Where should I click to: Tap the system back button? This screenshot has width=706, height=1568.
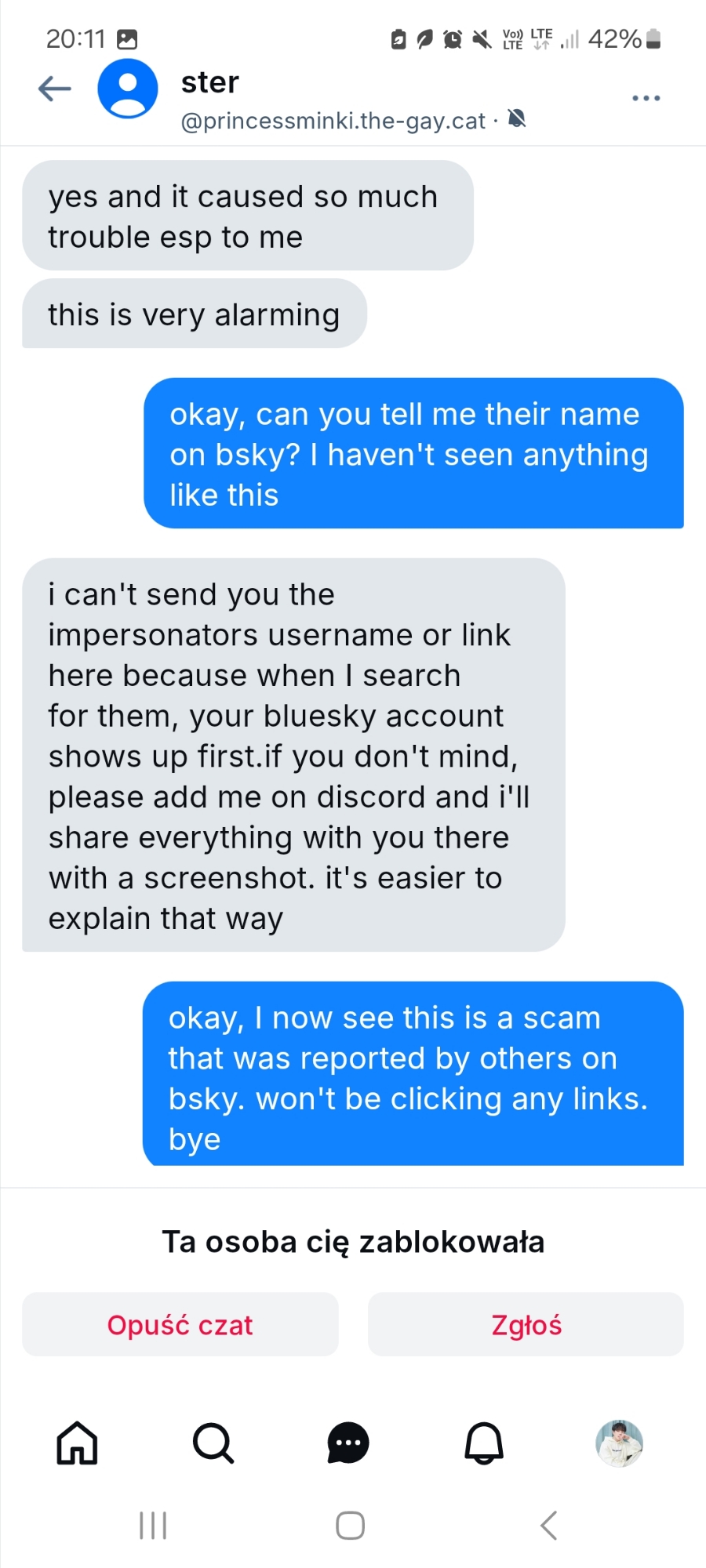tap(549, 1526)
